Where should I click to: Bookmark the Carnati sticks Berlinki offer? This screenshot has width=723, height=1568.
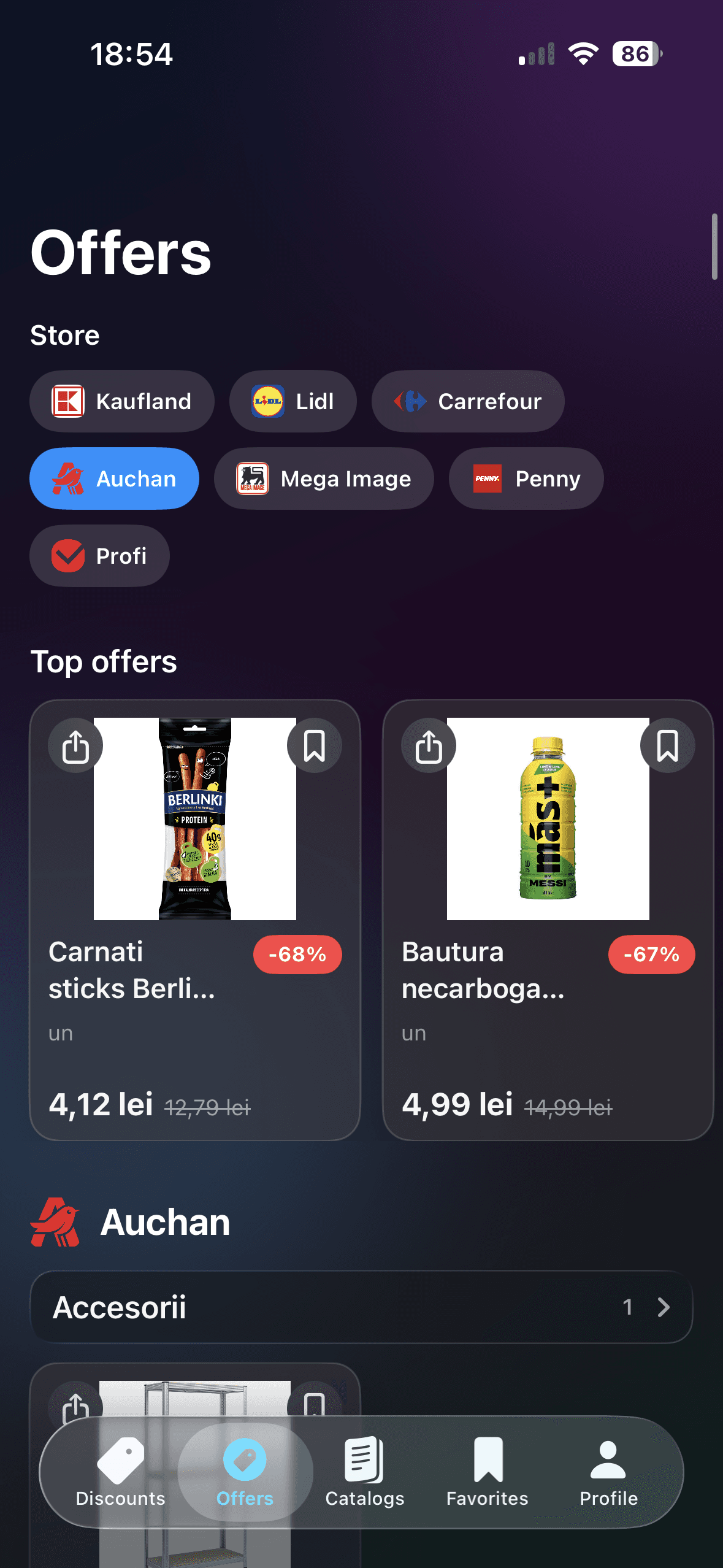tap(314, 745)
